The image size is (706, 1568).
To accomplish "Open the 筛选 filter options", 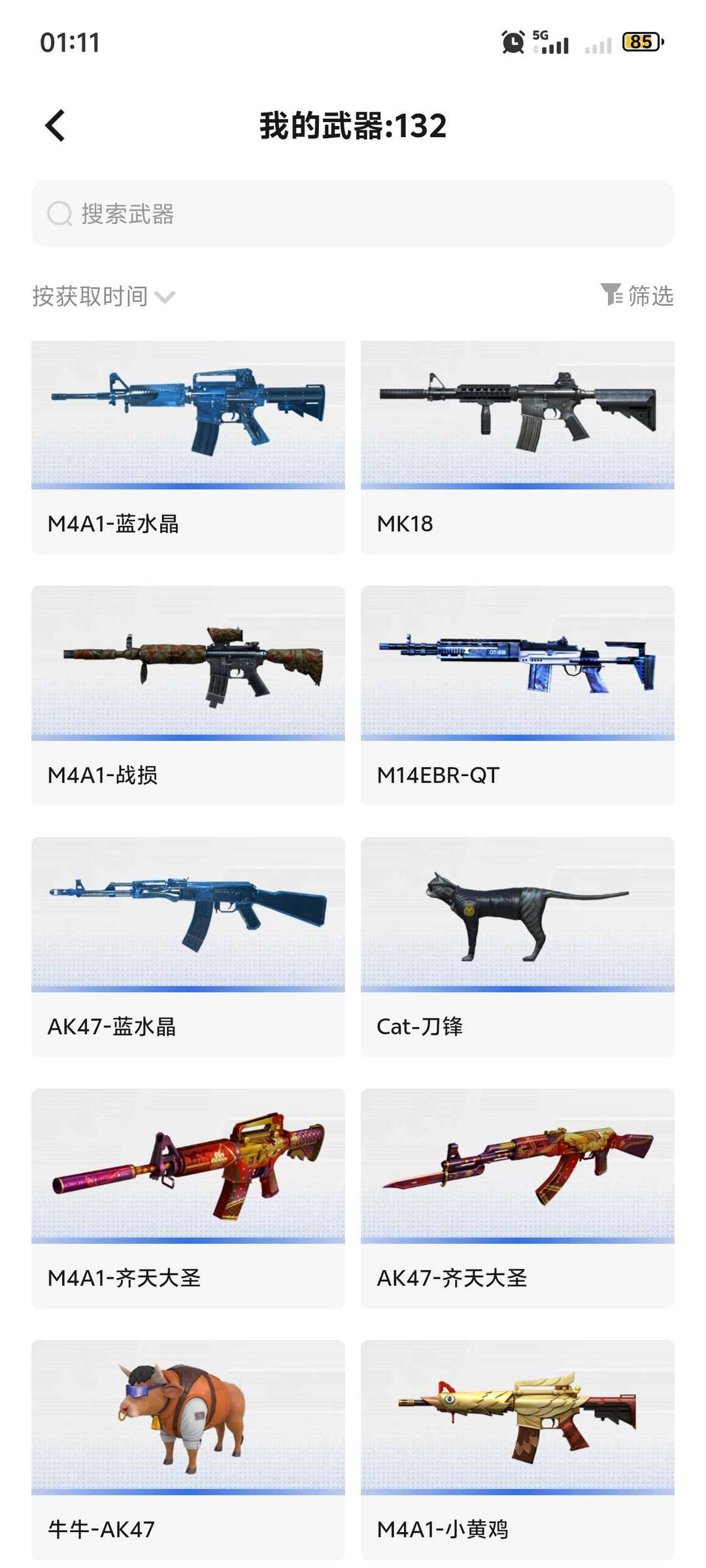I will tap(637, 295).
